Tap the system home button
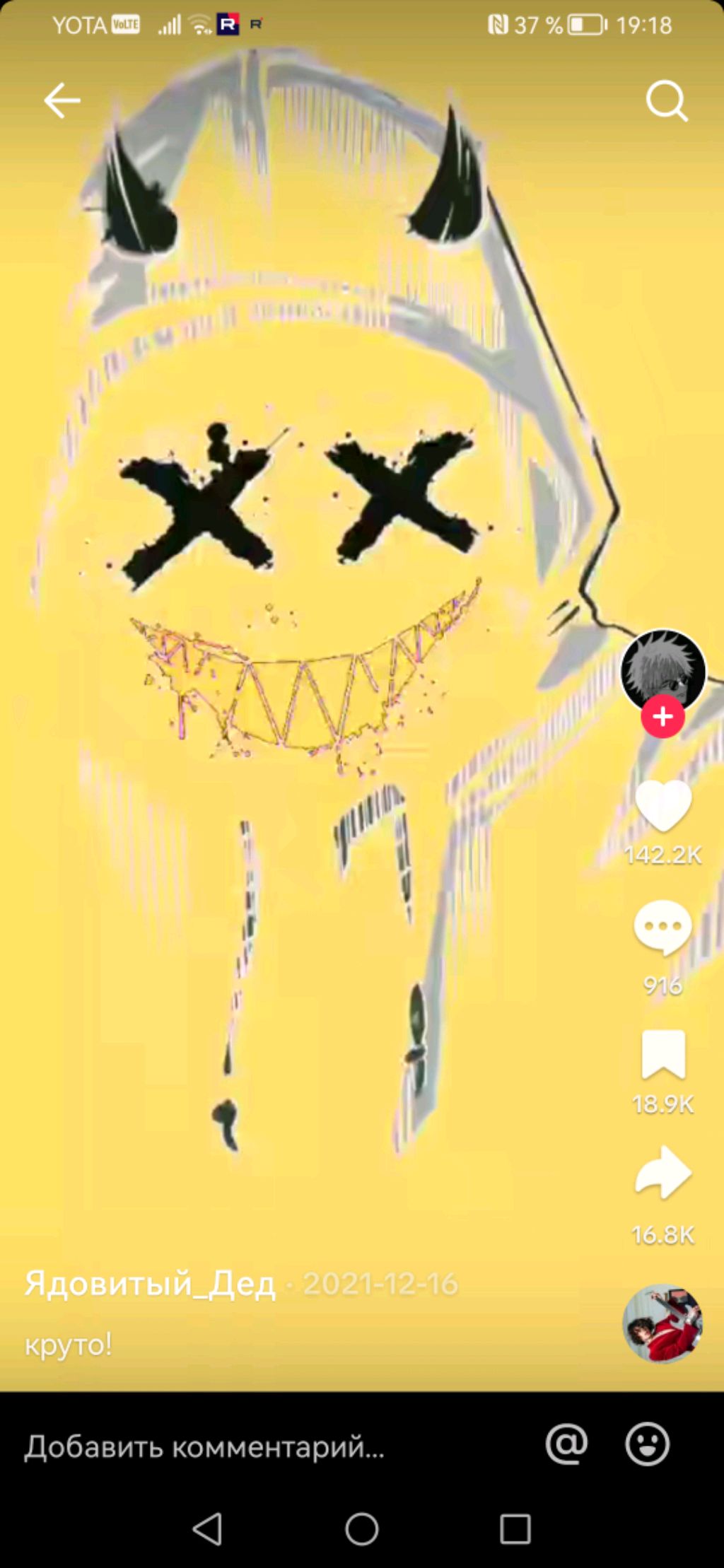 [362, 1530]
